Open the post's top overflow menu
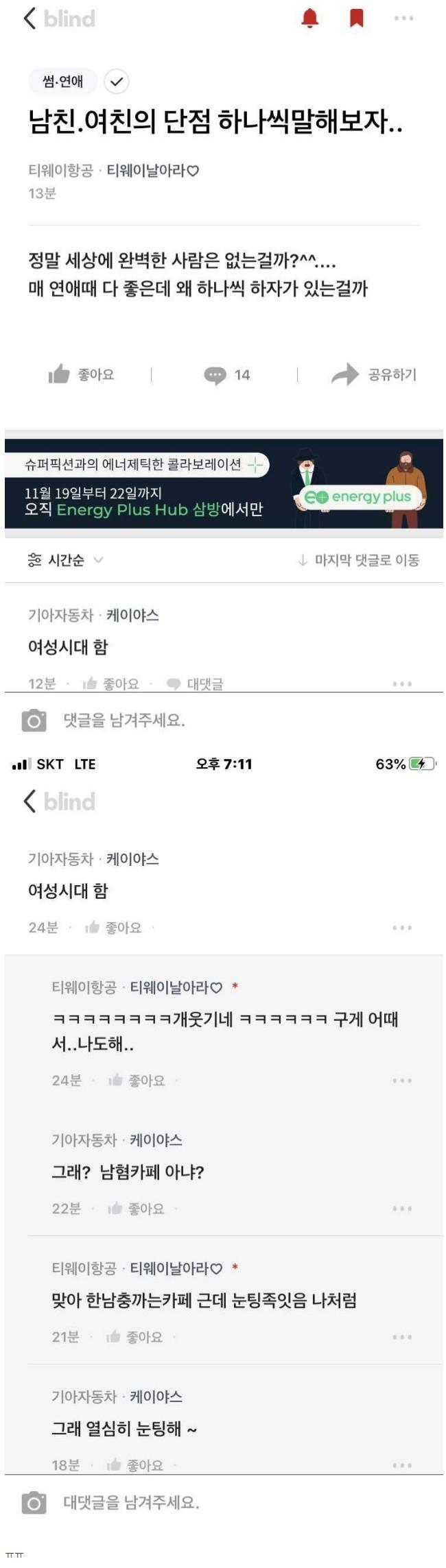Image resolution: width=446 pixels, height=1568 pixels. [x=403, y=19]
